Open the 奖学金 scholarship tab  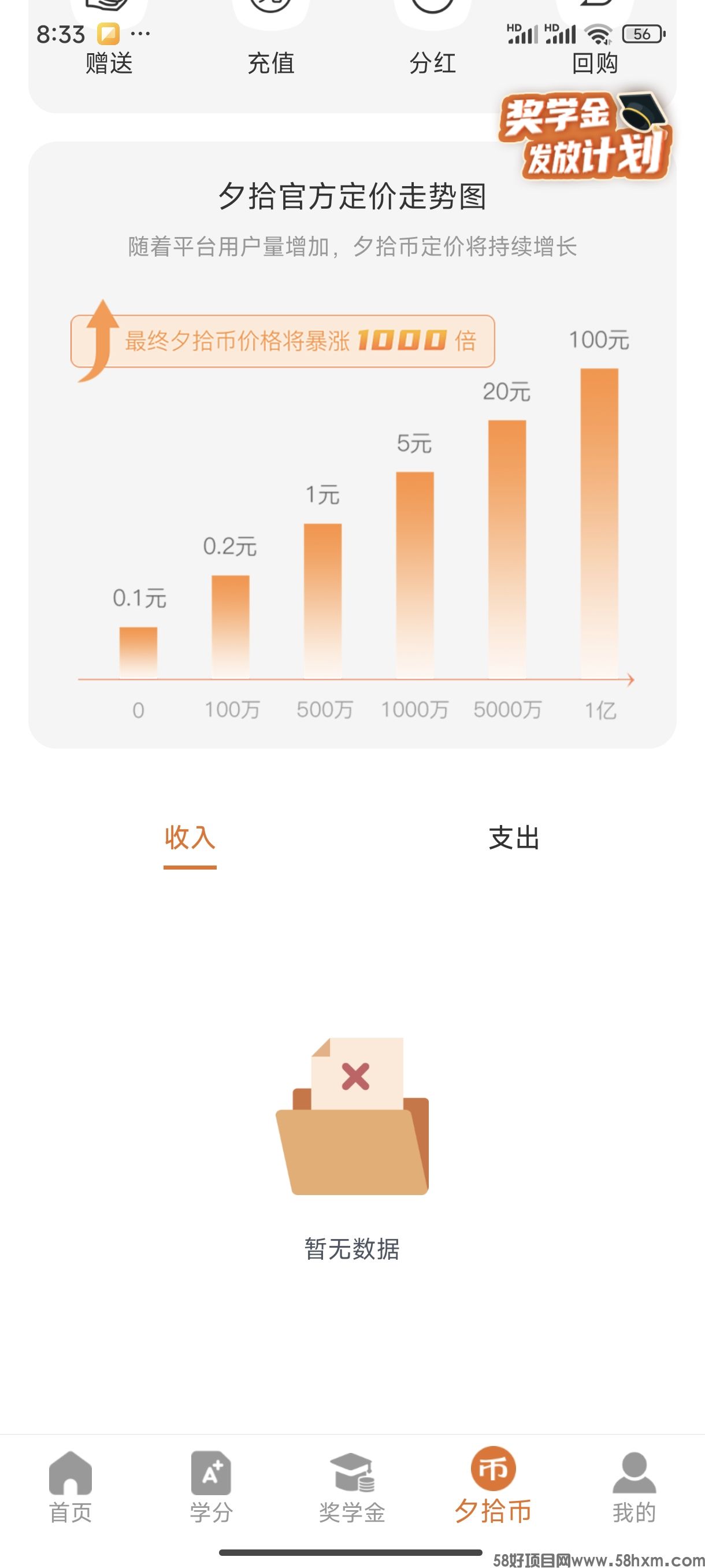click(352, 1486)
